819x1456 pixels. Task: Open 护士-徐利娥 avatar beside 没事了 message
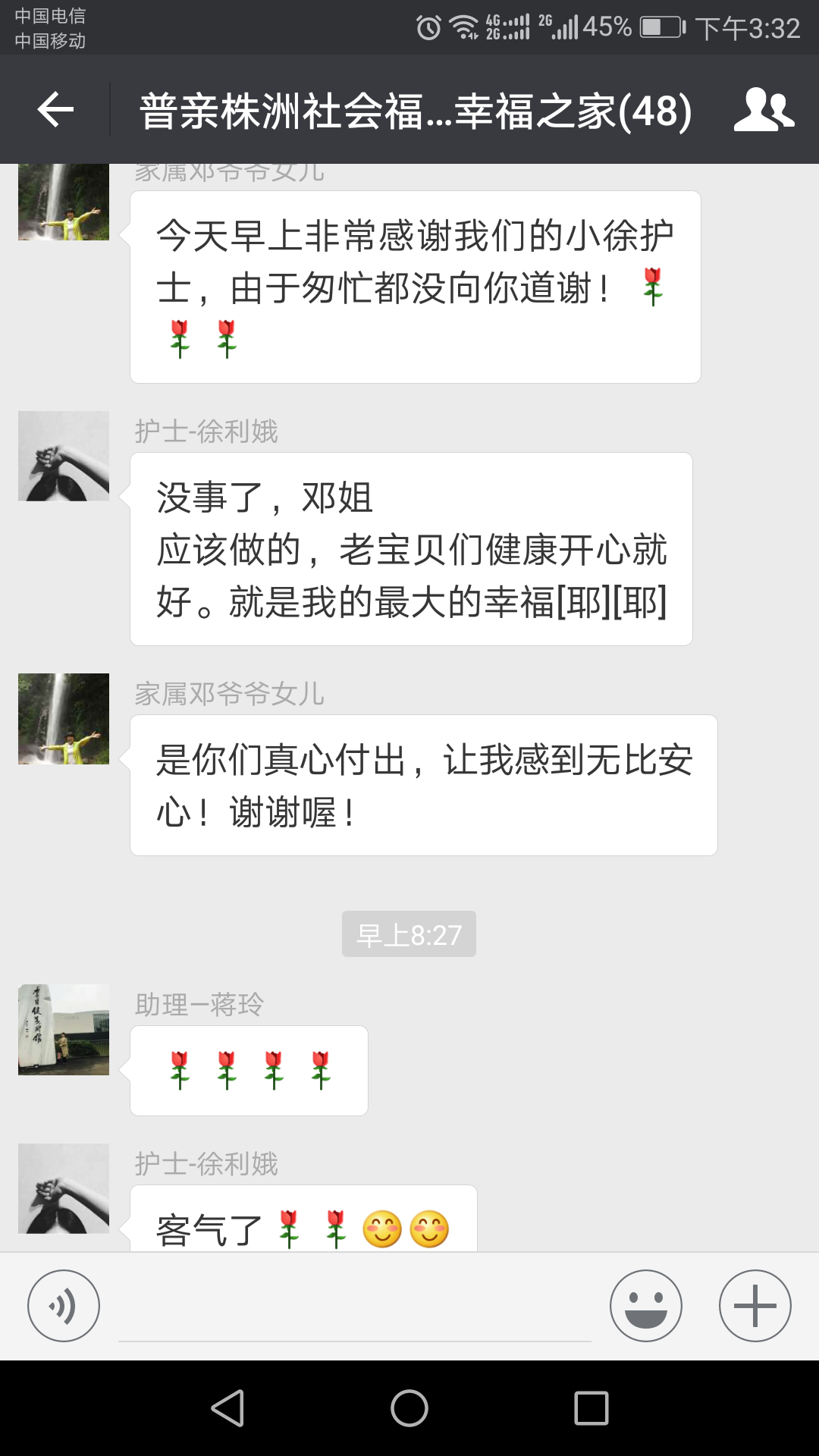pos(64,457)
